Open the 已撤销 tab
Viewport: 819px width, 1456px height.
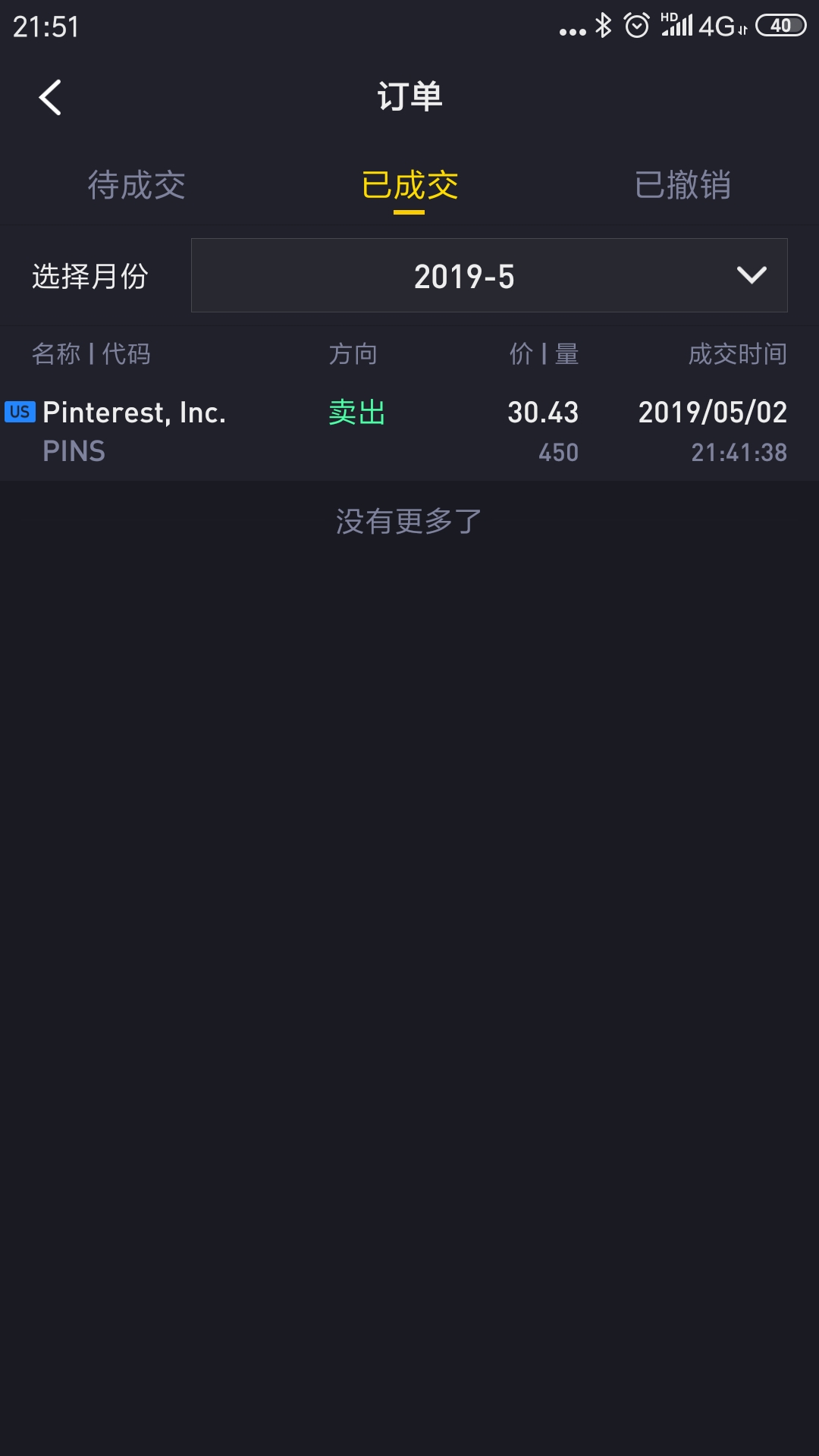point(682,185)
